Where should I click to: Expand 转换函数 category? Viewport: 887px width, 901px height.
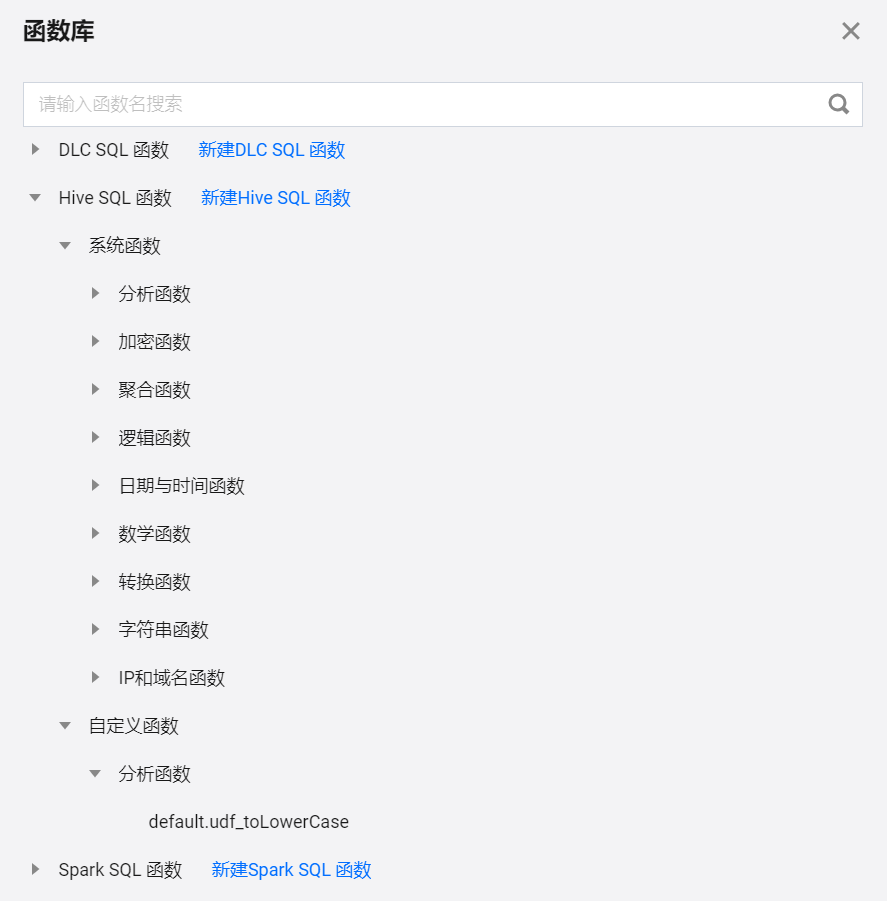[x=96, y=582]
